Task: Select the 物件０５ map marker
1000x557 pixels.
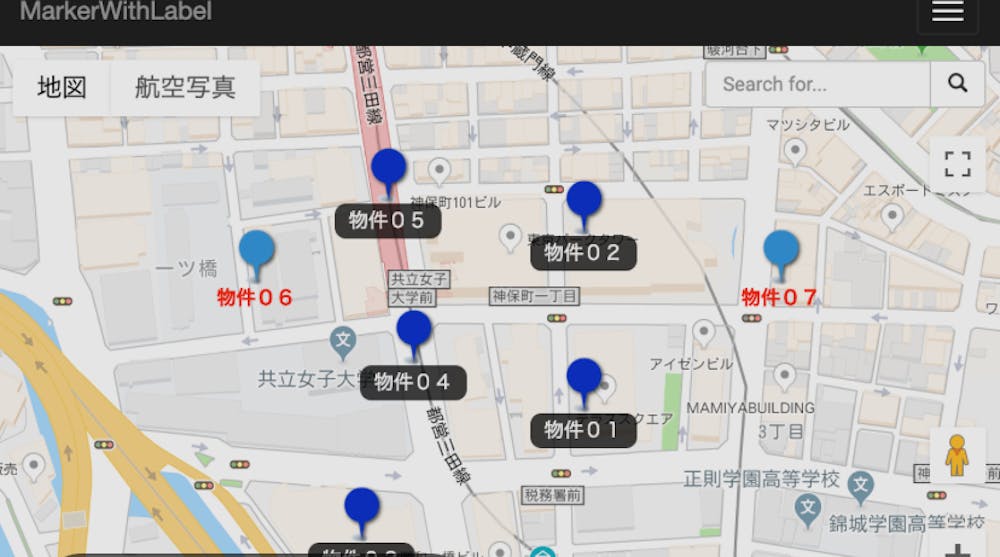Action: pyautogui.click(x=389, y=170)
